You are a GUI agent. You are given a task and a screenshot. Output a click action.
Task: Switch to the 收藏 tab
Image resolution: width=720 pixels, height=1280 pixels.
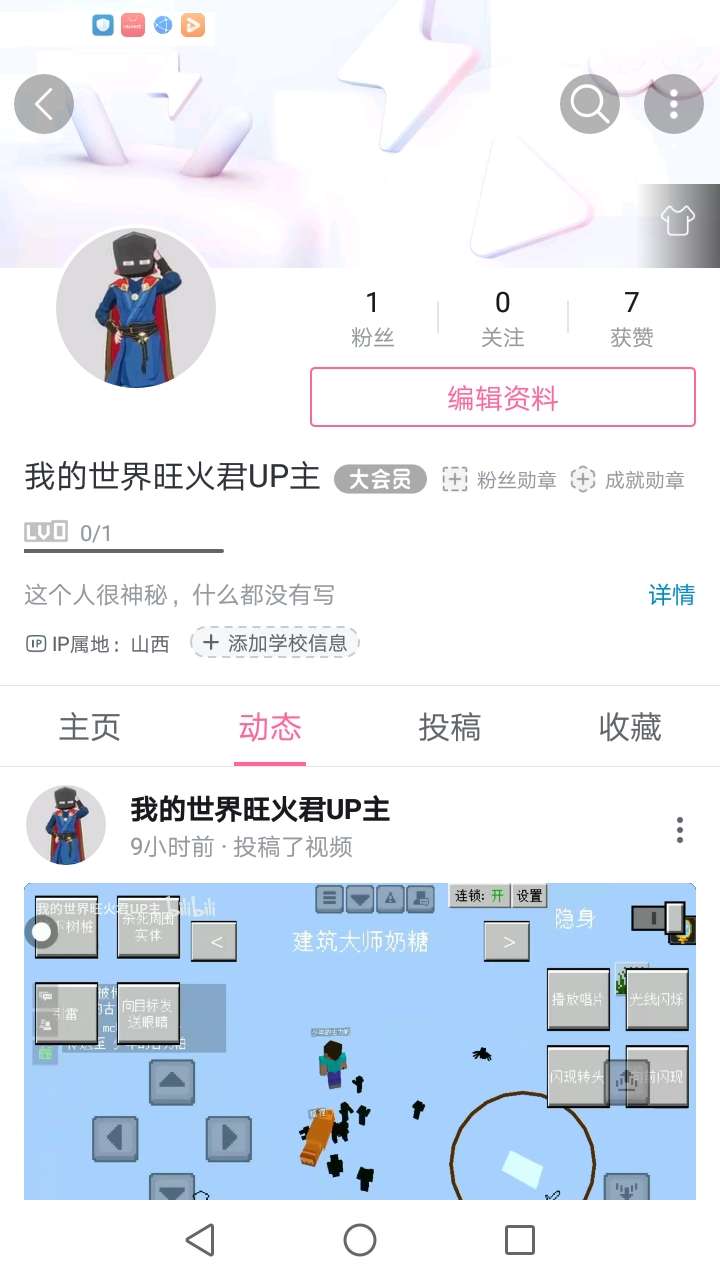coord(630,727)
